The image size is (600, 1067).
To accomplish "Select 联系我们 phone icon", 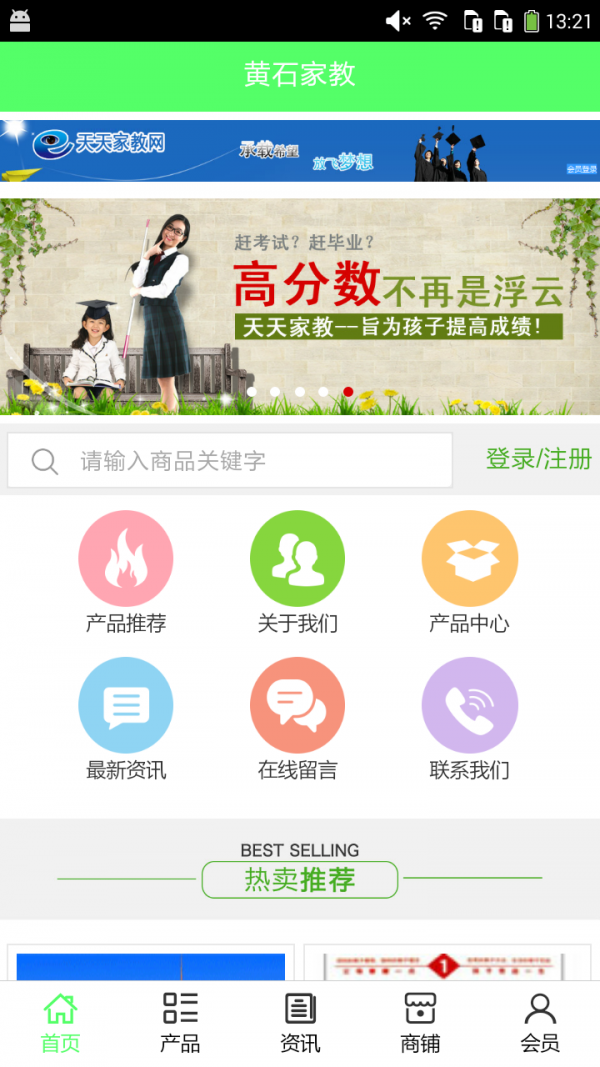I will (469, 705).
